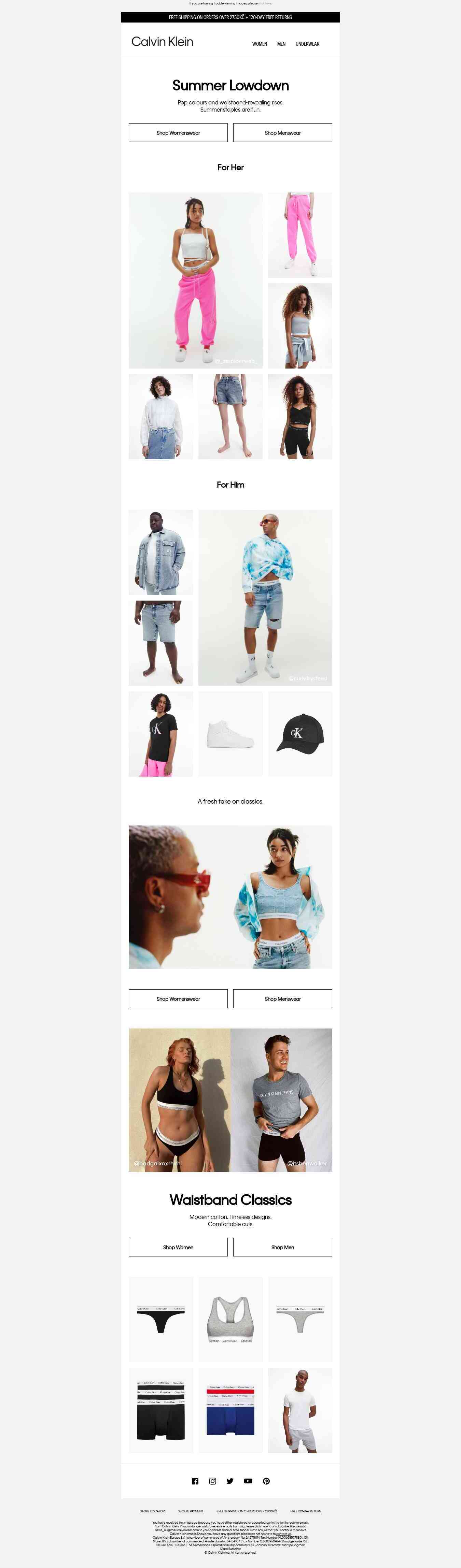
Task: Open the Store Locator footer link
Action: [x=152, y=1511]
